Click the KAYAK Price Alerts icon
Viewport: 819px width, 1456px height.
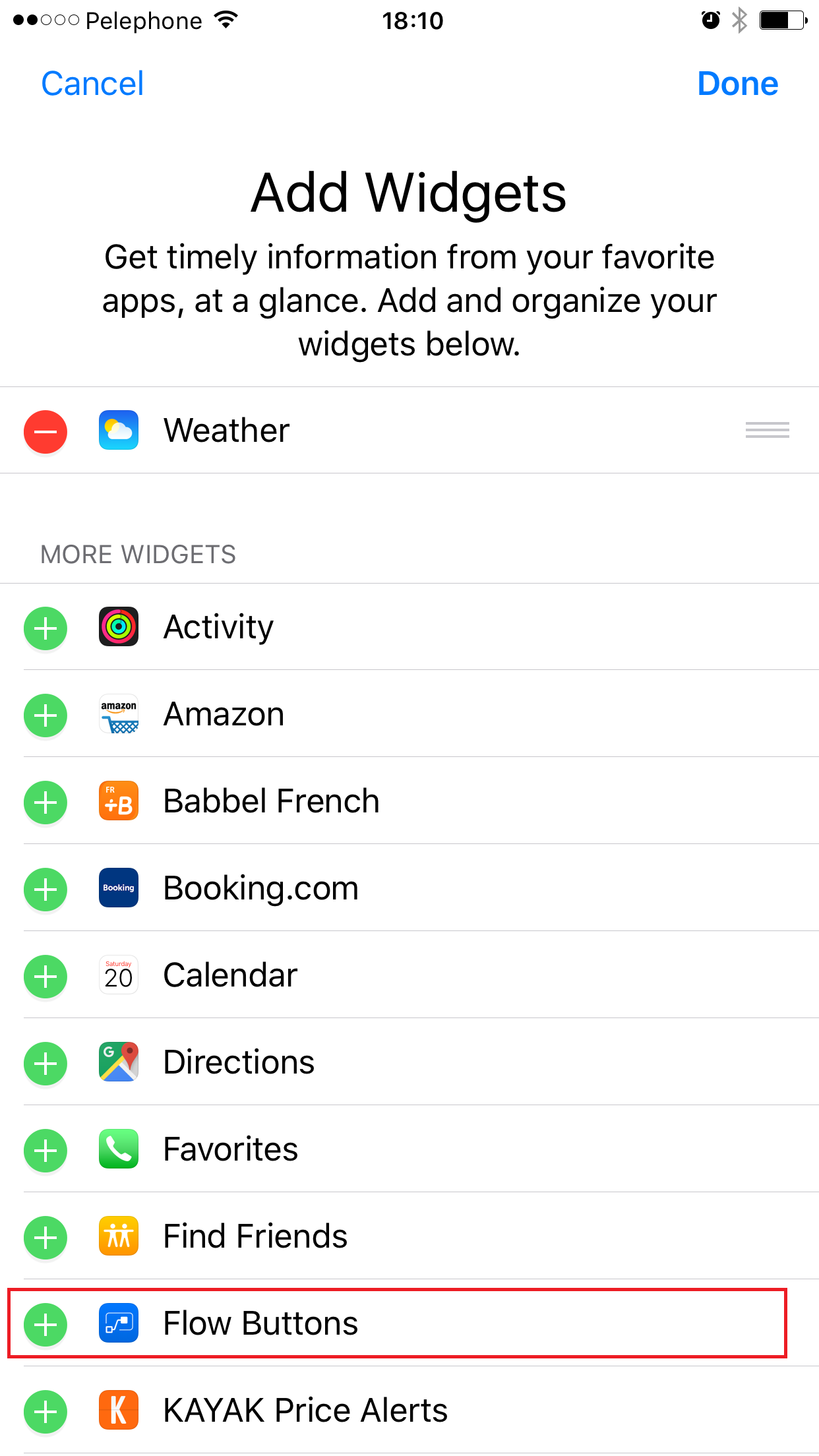coord(119,1410)
